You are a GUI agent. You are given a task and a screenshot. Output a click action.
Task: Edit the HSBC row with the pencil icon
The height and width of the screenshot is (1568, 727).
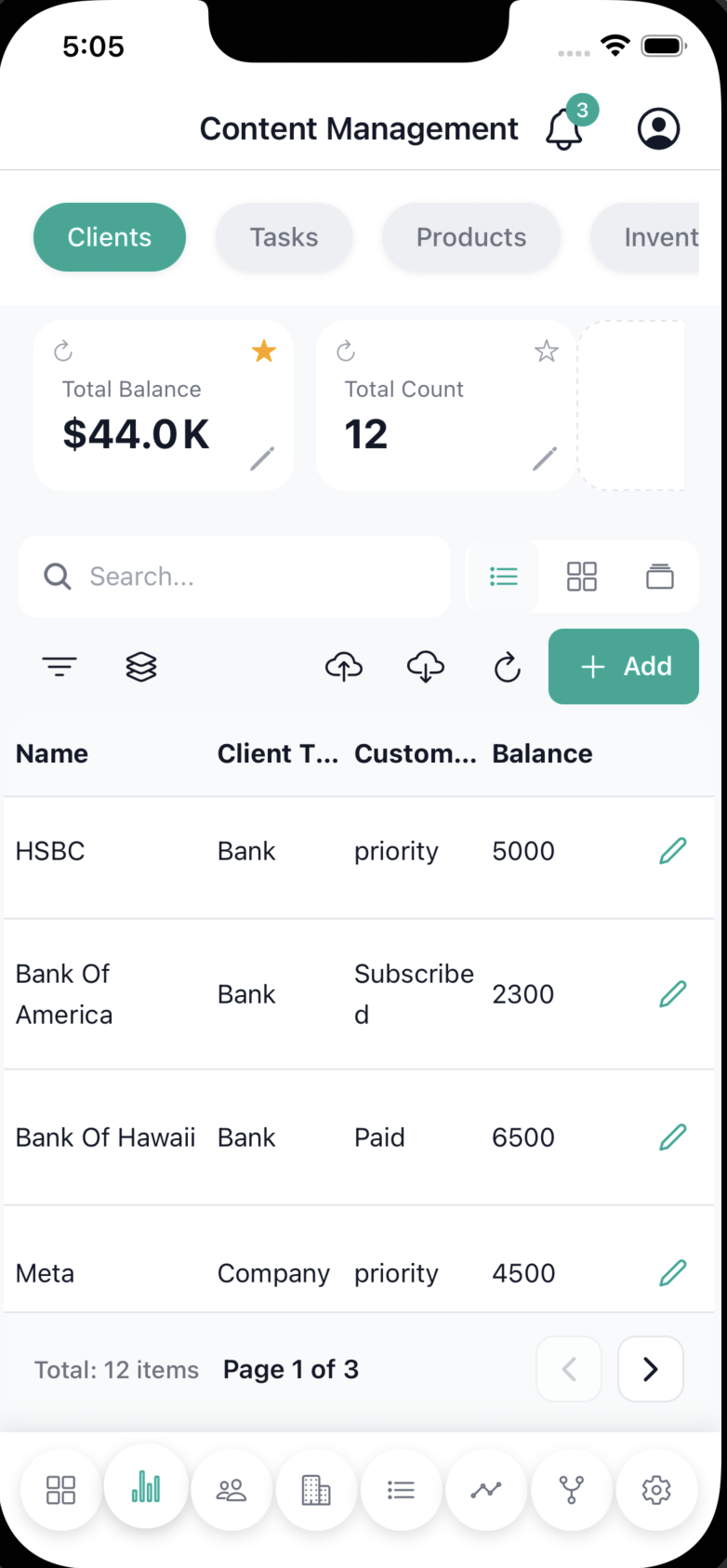coord(672,850)
